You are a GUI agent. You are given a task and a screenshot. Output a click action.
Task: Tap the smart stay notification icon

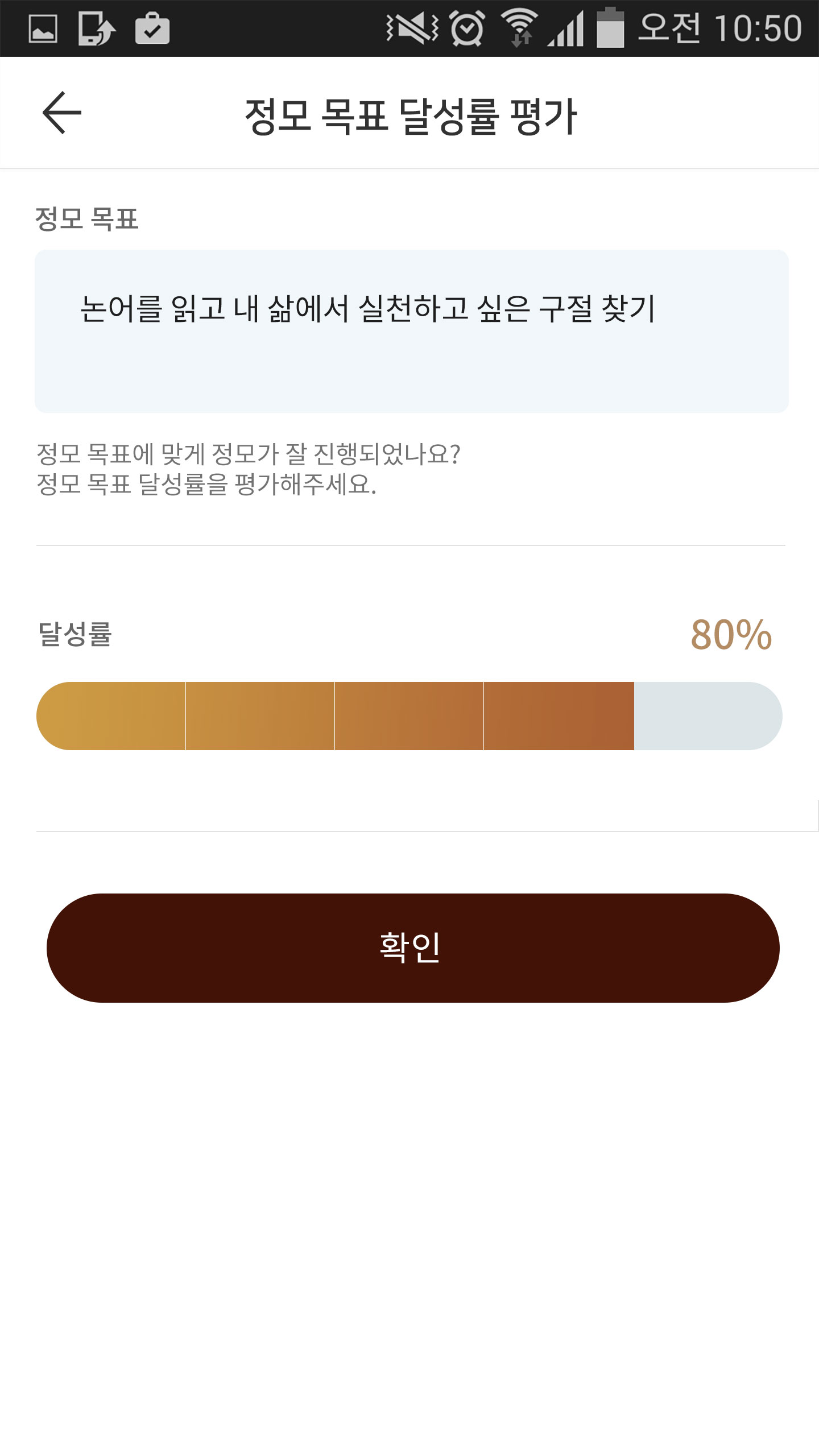97,28
